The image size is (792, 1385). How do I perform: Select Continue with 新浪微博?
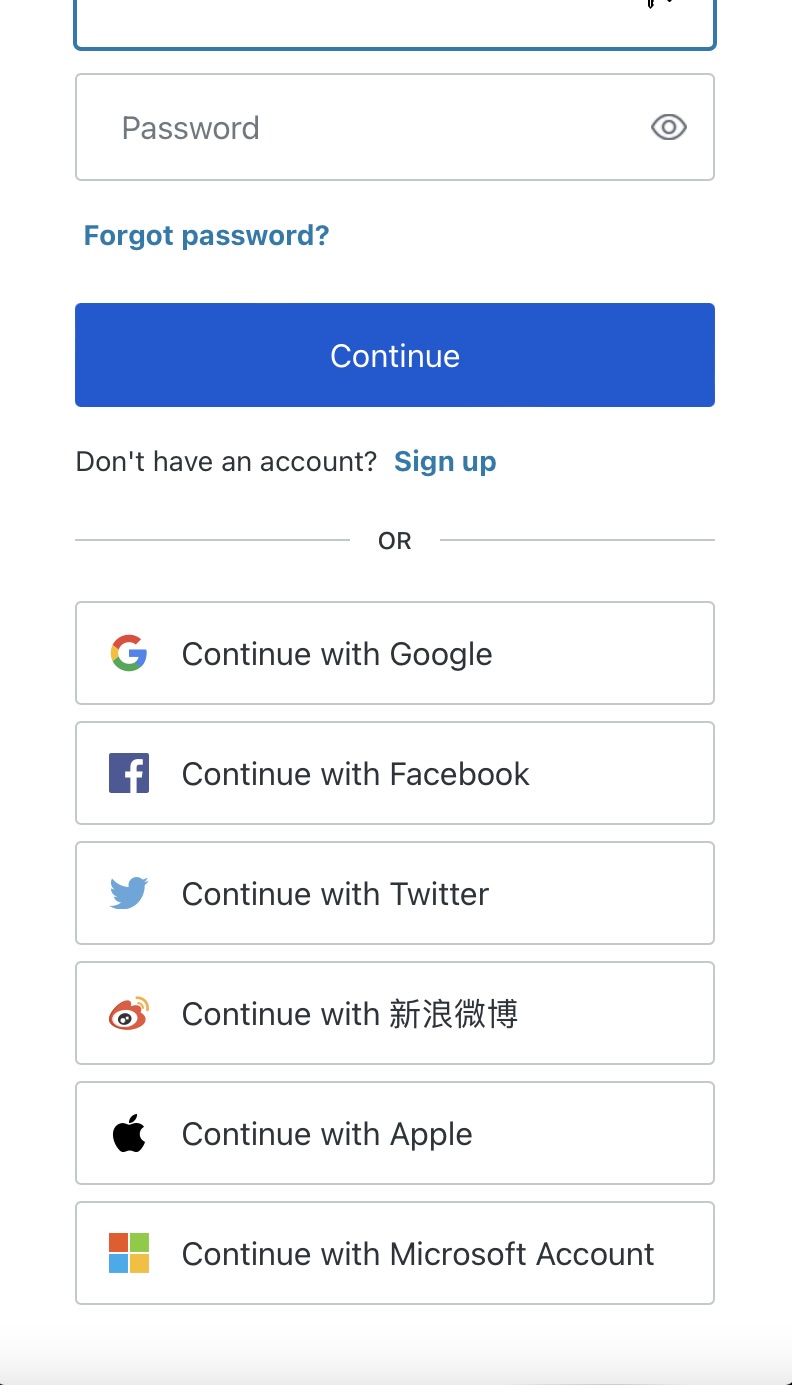(x=395, y=1013)
